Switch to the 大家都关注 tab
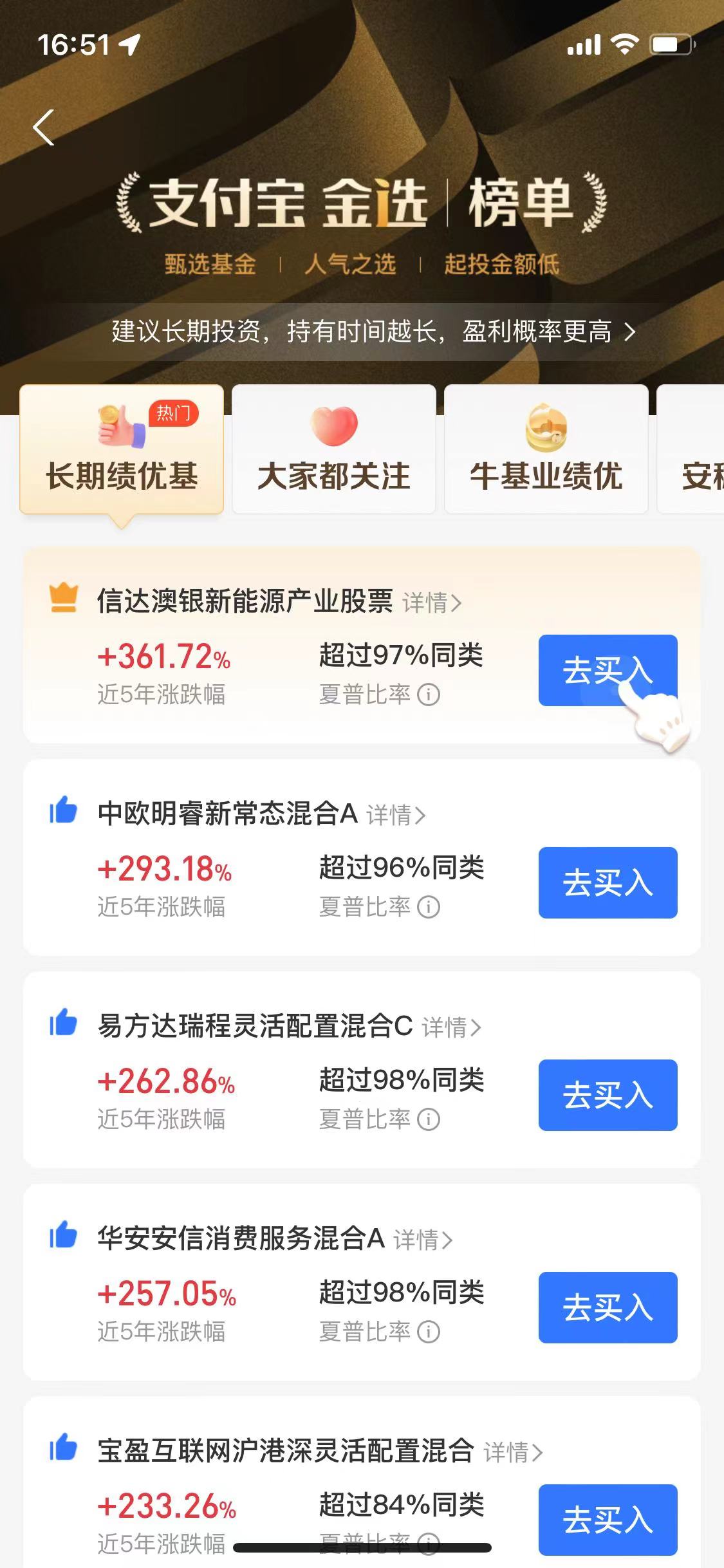 coord(333,449)
